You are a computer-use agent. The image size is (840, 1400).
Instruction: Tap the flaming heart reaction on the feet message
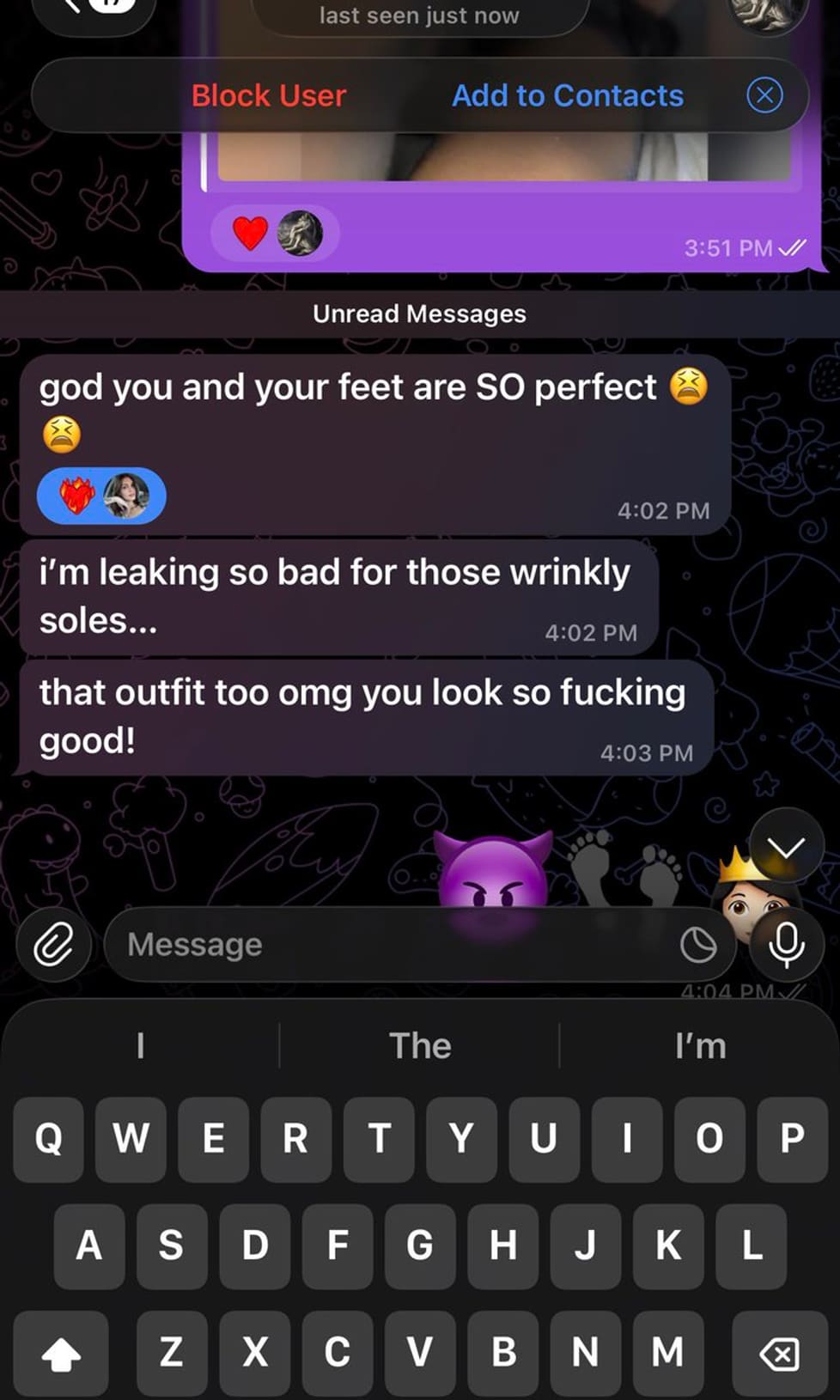click(77, 496)
